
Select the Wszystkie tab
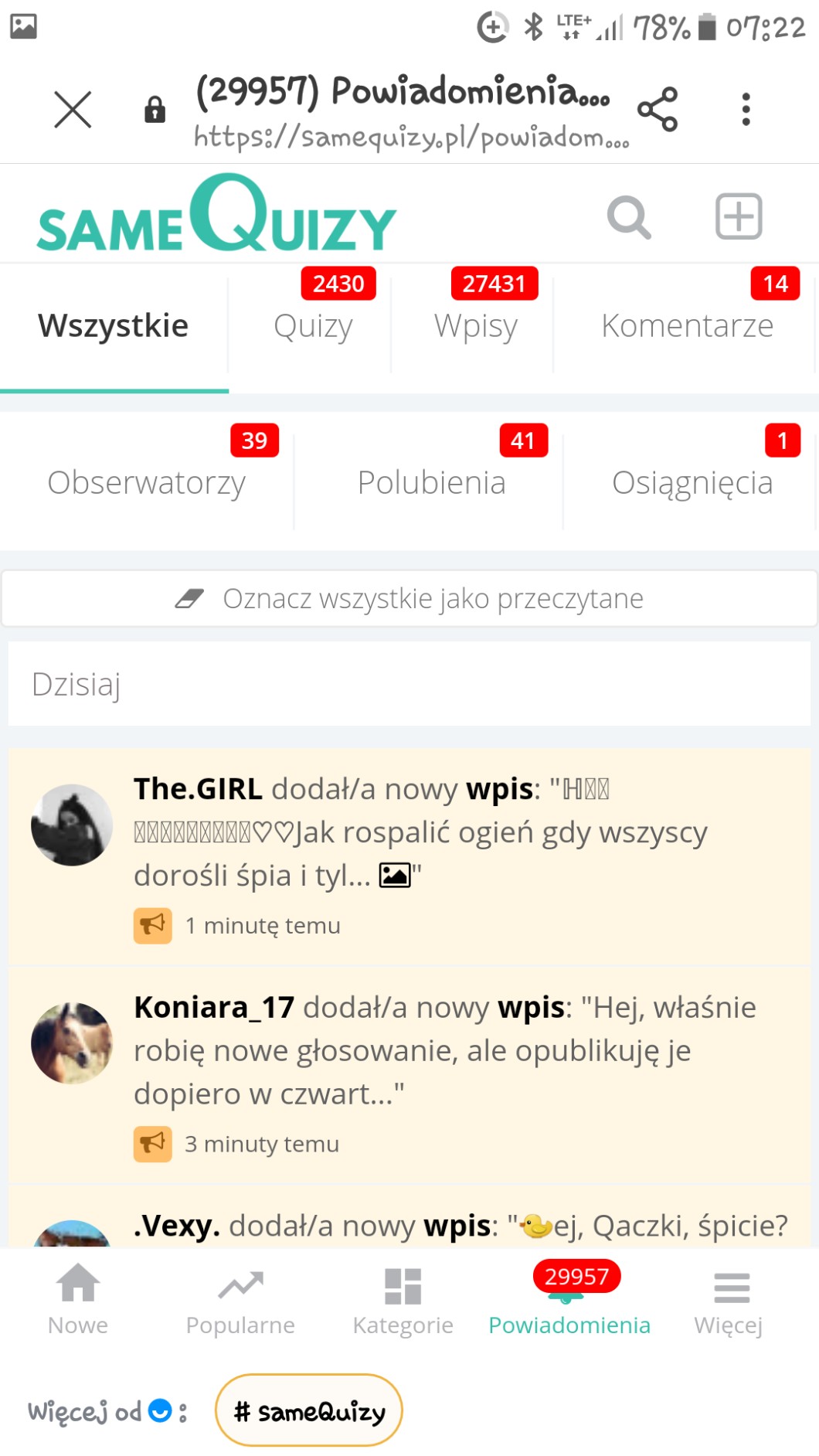114,326
